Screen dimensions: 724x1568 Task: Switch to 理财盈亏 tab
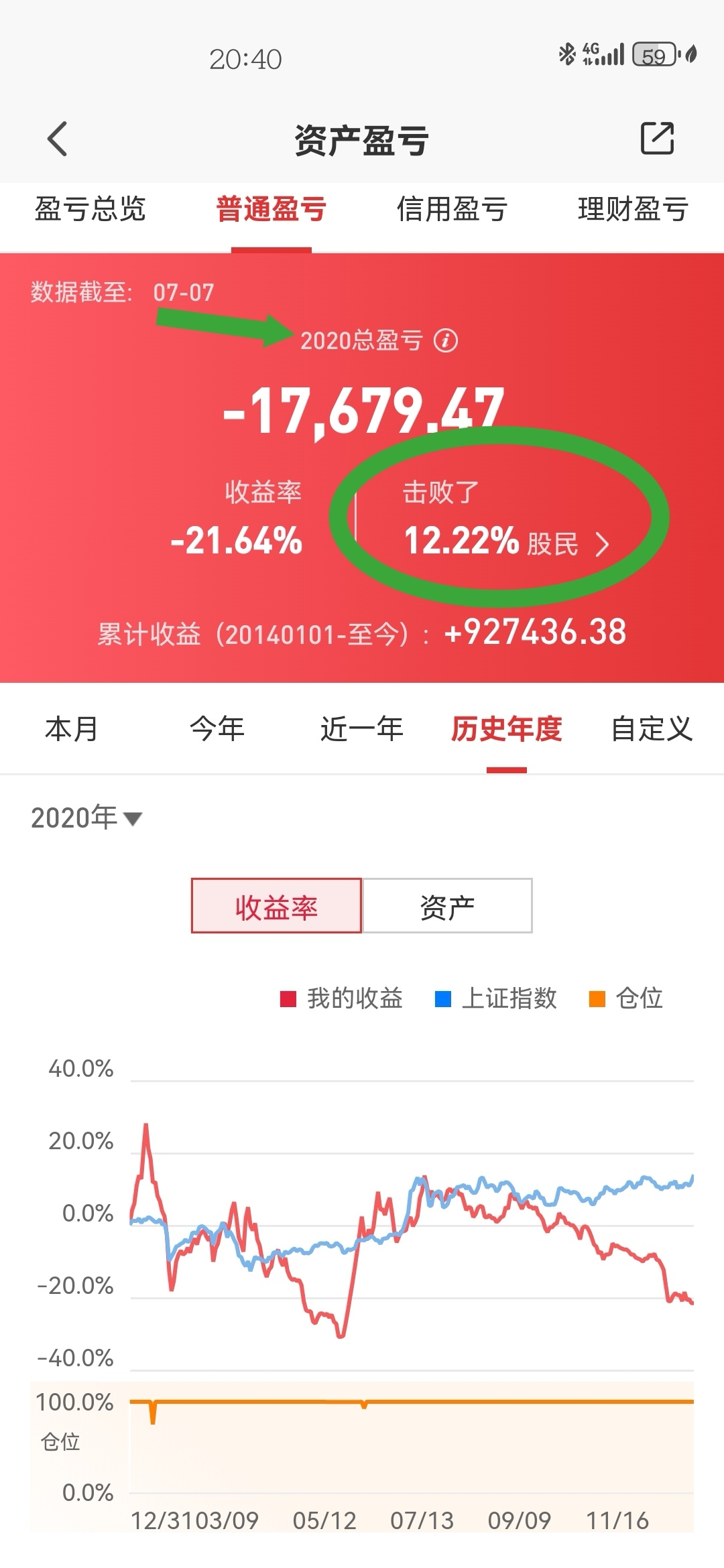633,209
